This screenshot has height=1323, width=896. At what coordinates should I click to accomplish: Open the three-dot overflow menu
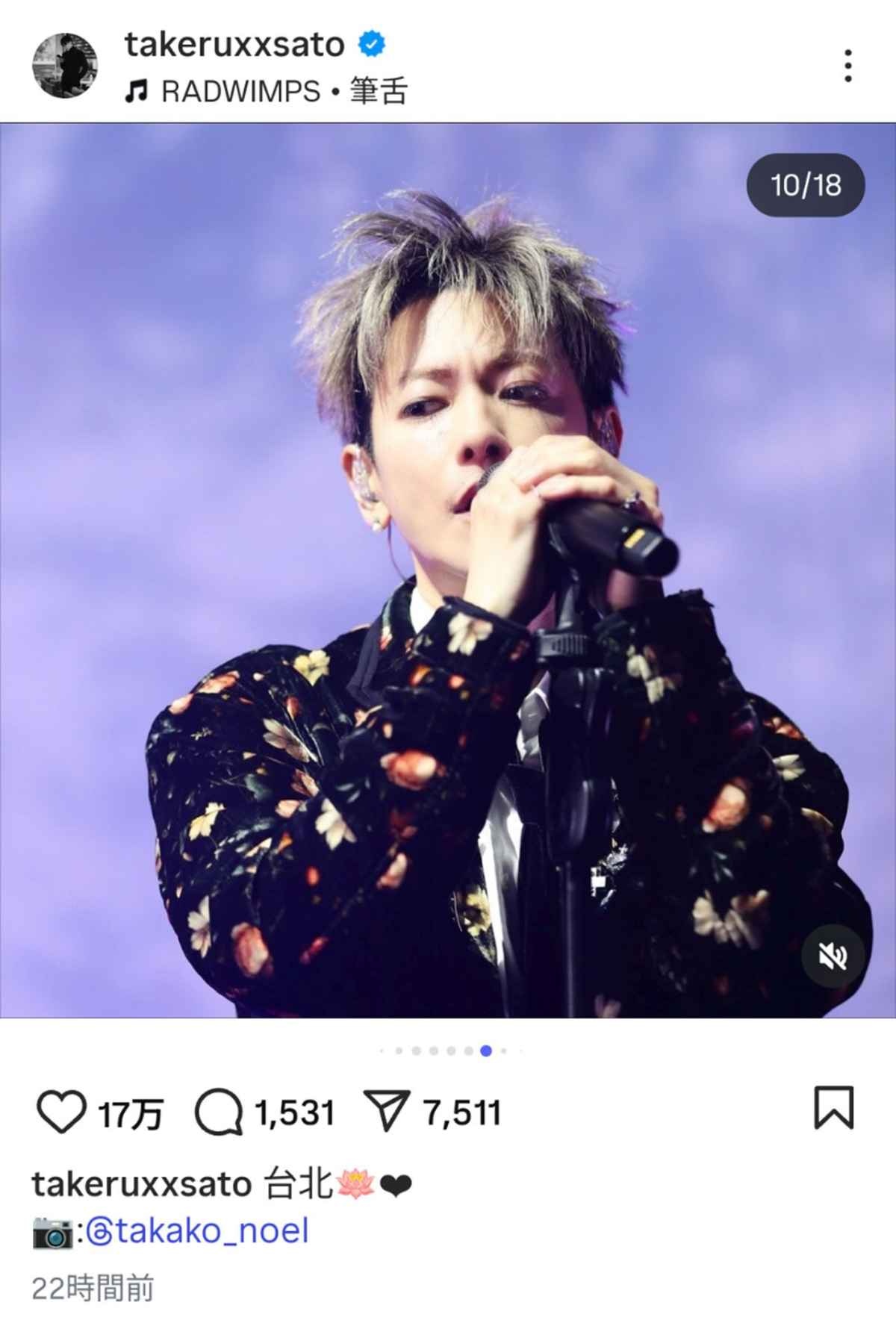[x=847, y=66]
